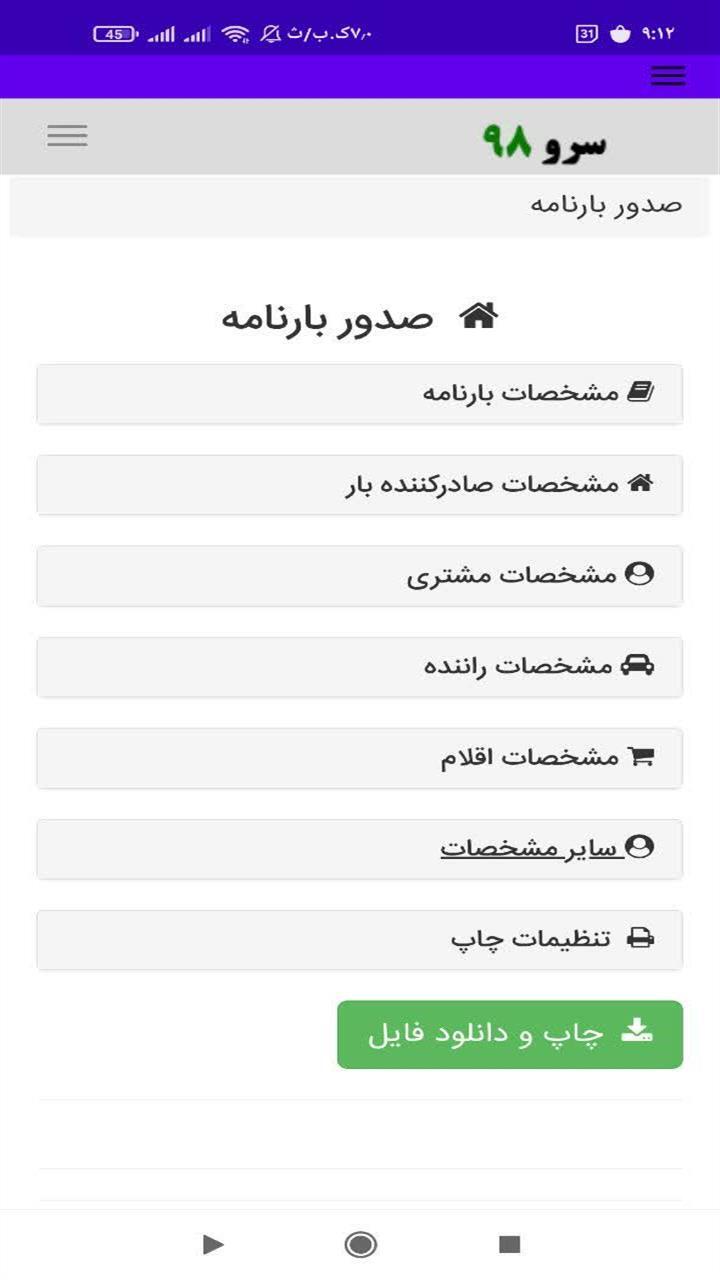Expand the مشخصات راننده section

click(x=360, y=666)
